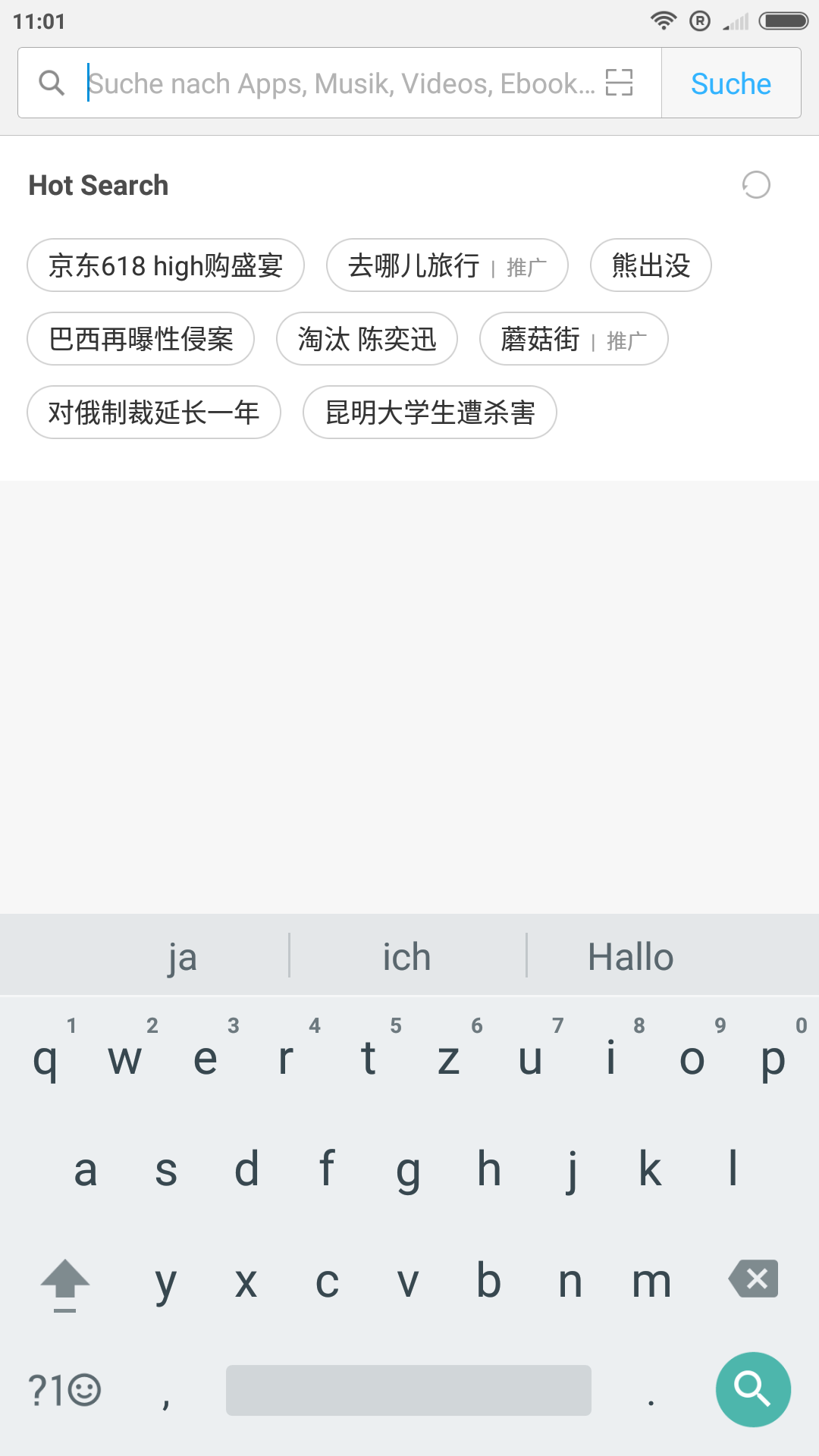
Task: Open the 蘑菇街 promoted chip
Action: coord(574,339)
